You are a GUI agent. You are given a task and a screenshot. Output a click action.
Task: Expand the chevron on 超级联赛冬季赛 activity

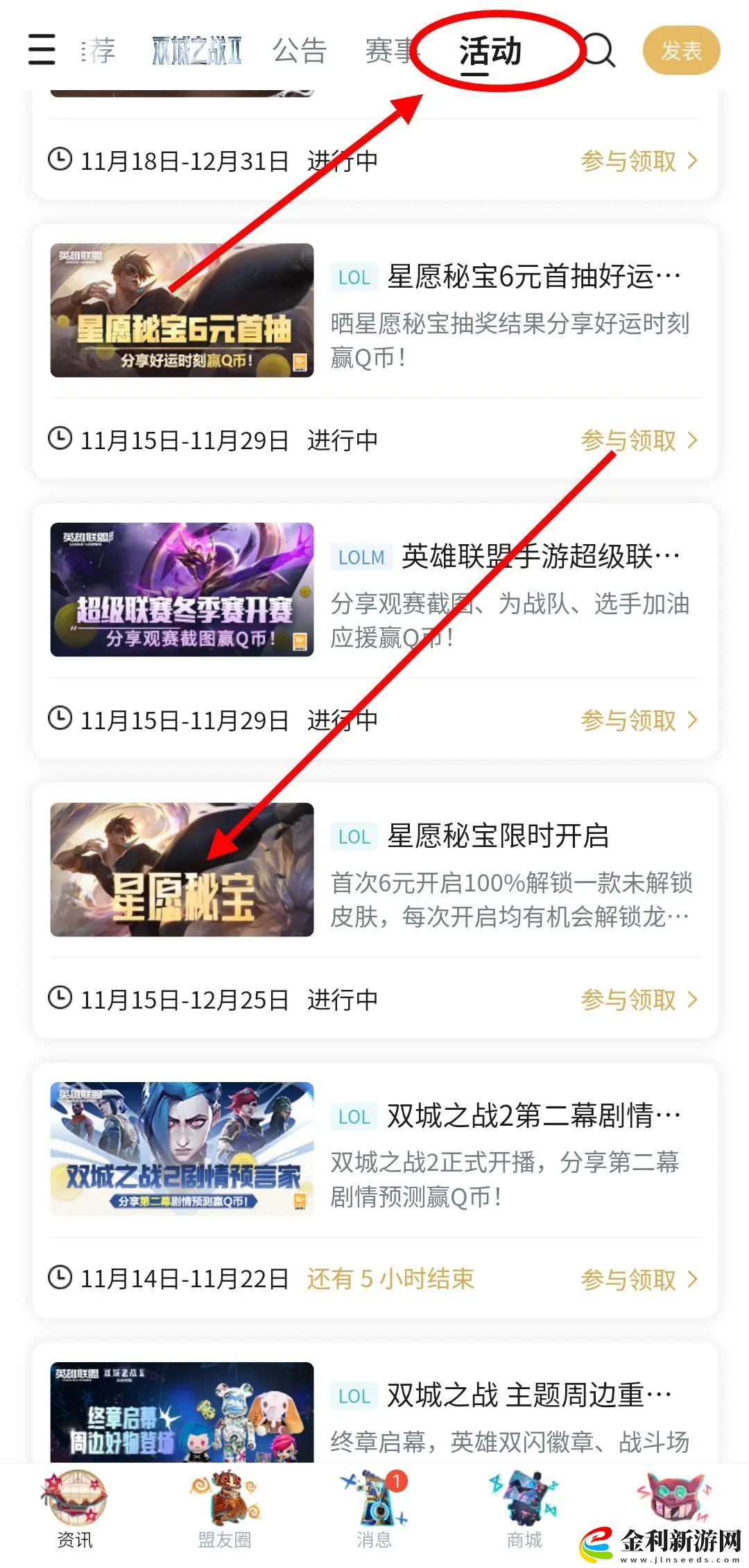point(691,721)
